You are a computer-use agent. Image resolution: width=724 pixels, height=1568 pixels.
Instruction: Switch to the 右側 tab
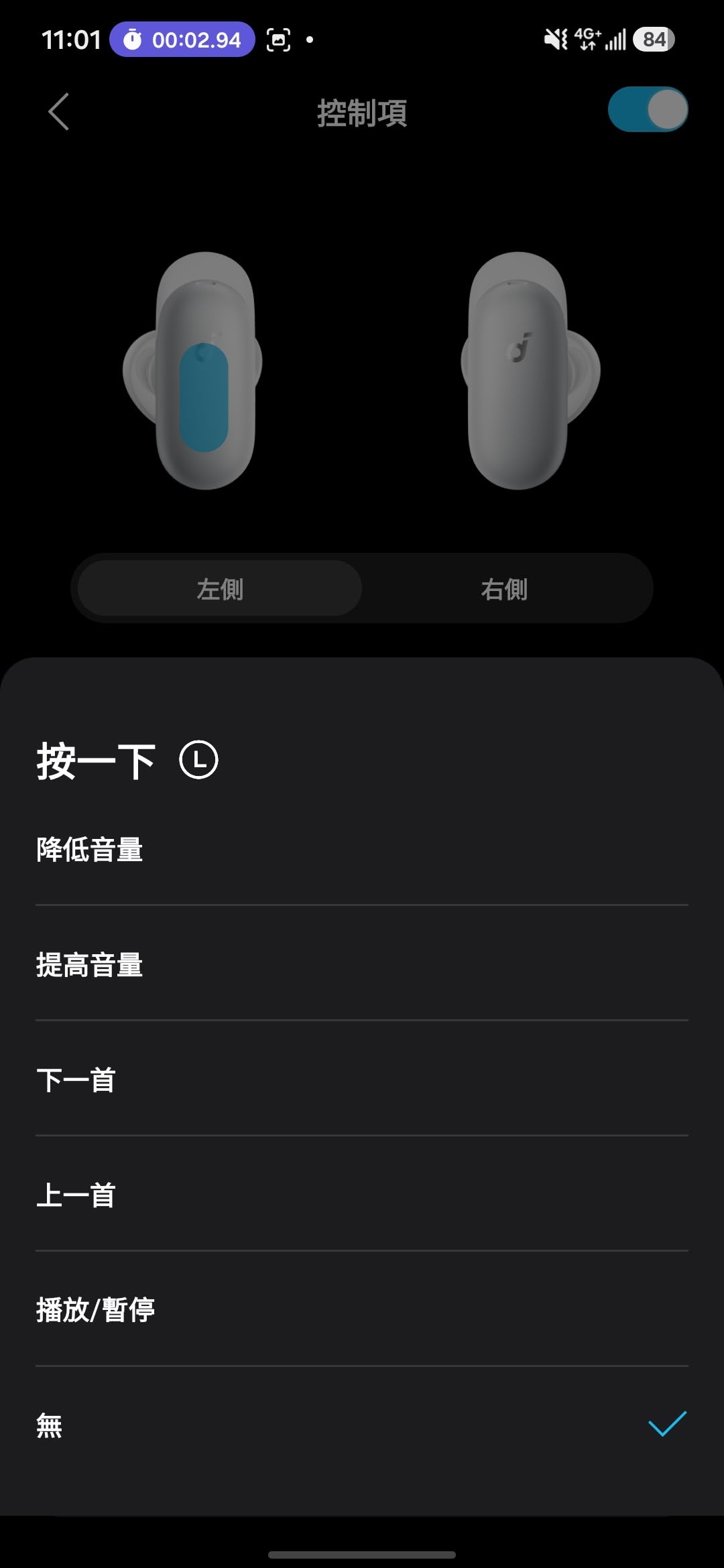tap(504, 588)
